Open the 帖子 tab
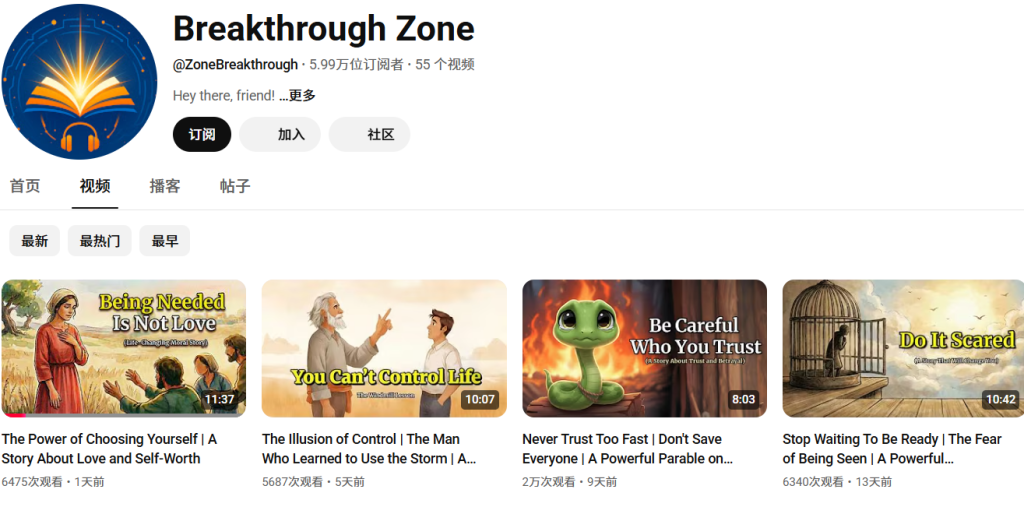Image resolution: width=1024 pixels, height=514 pixels. pos(235,186)
